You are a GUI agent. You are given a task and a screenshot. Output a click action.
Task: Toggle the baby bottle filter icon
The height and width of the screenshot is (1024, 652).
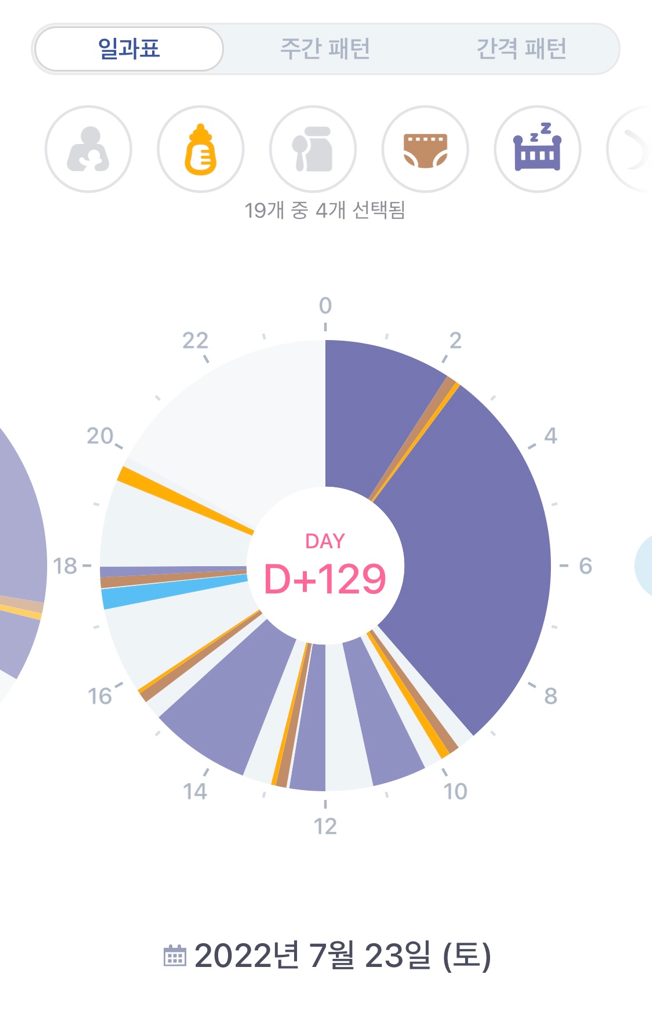[x=200, y=149]
